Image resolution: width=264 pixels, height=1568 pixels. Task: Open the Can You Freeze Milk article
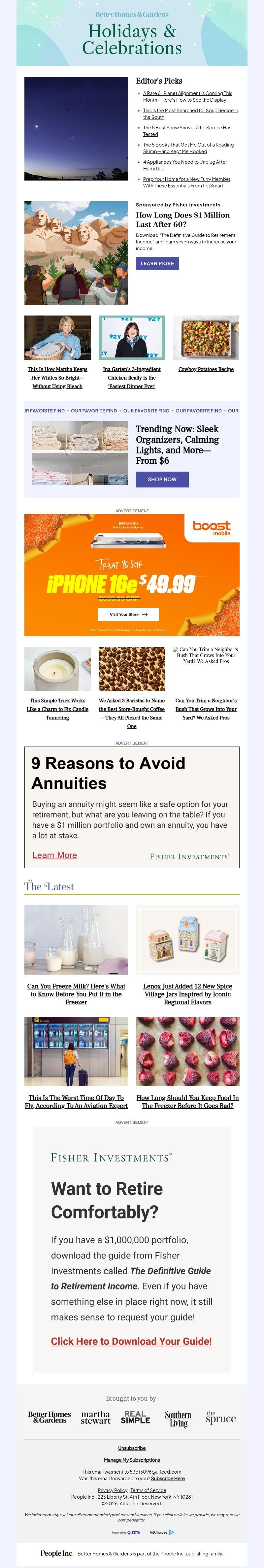76,994
